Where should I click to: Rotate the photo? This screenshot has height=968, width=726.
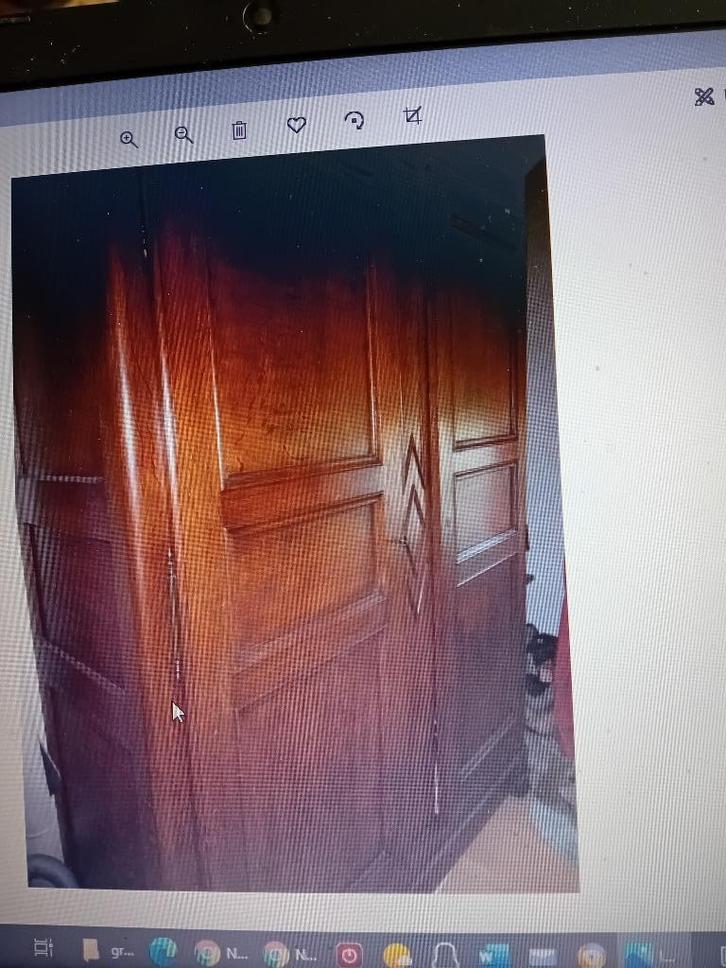(354, 120)
